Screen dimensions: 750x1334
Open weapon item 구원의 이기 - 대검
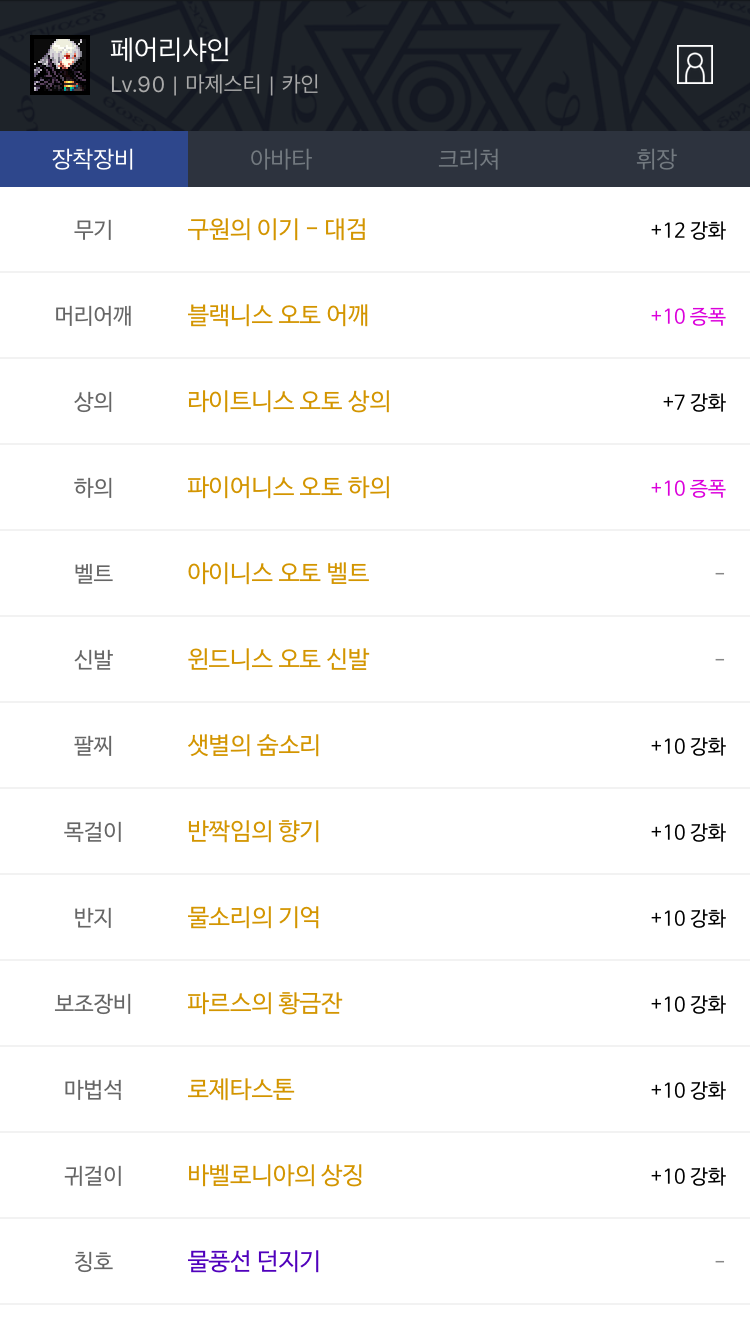[x=277, y=229]
